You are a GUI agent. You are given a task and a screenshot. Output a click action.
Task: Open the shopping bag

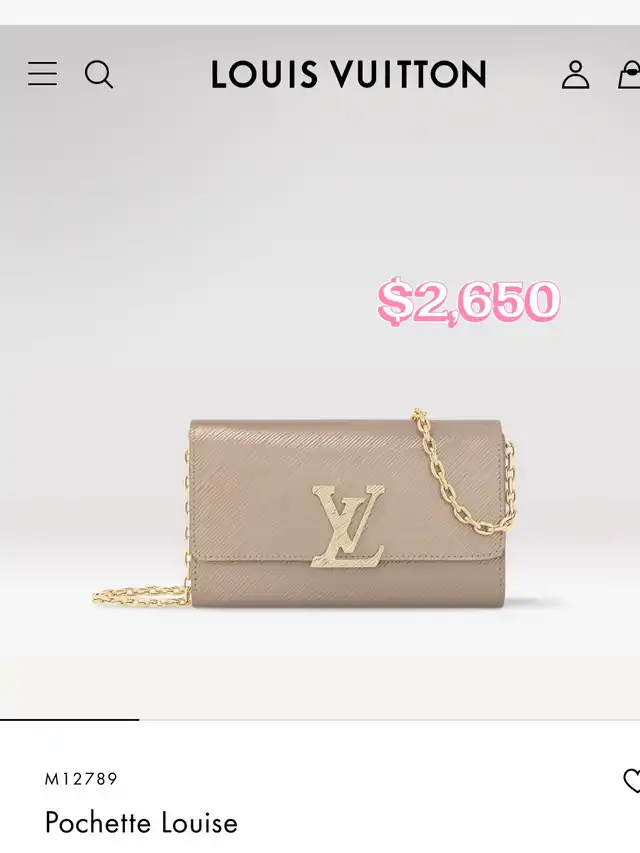pos(630,74)
